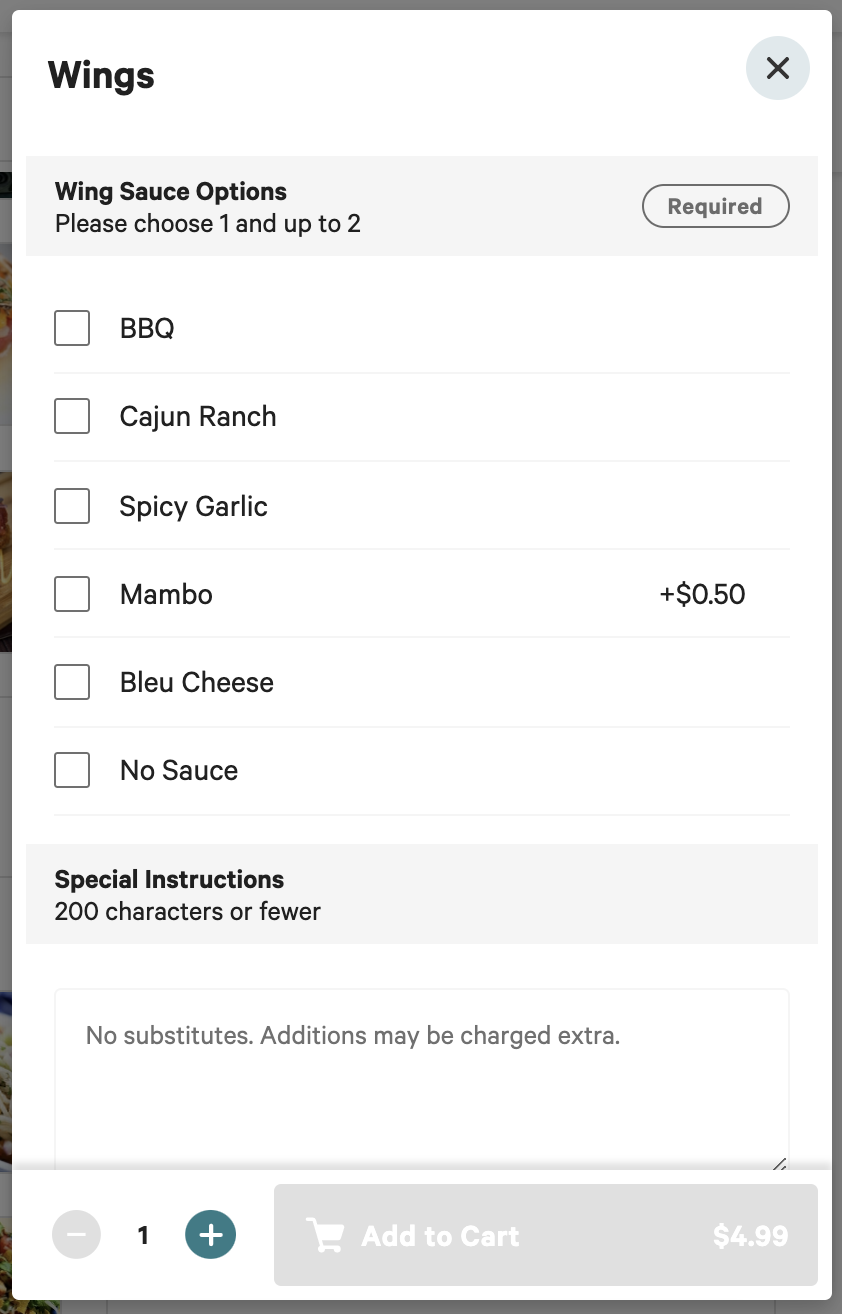The image size is (842, 1314).
Task: Click the Wing Sauce Options header
Action: coord(170,191)
